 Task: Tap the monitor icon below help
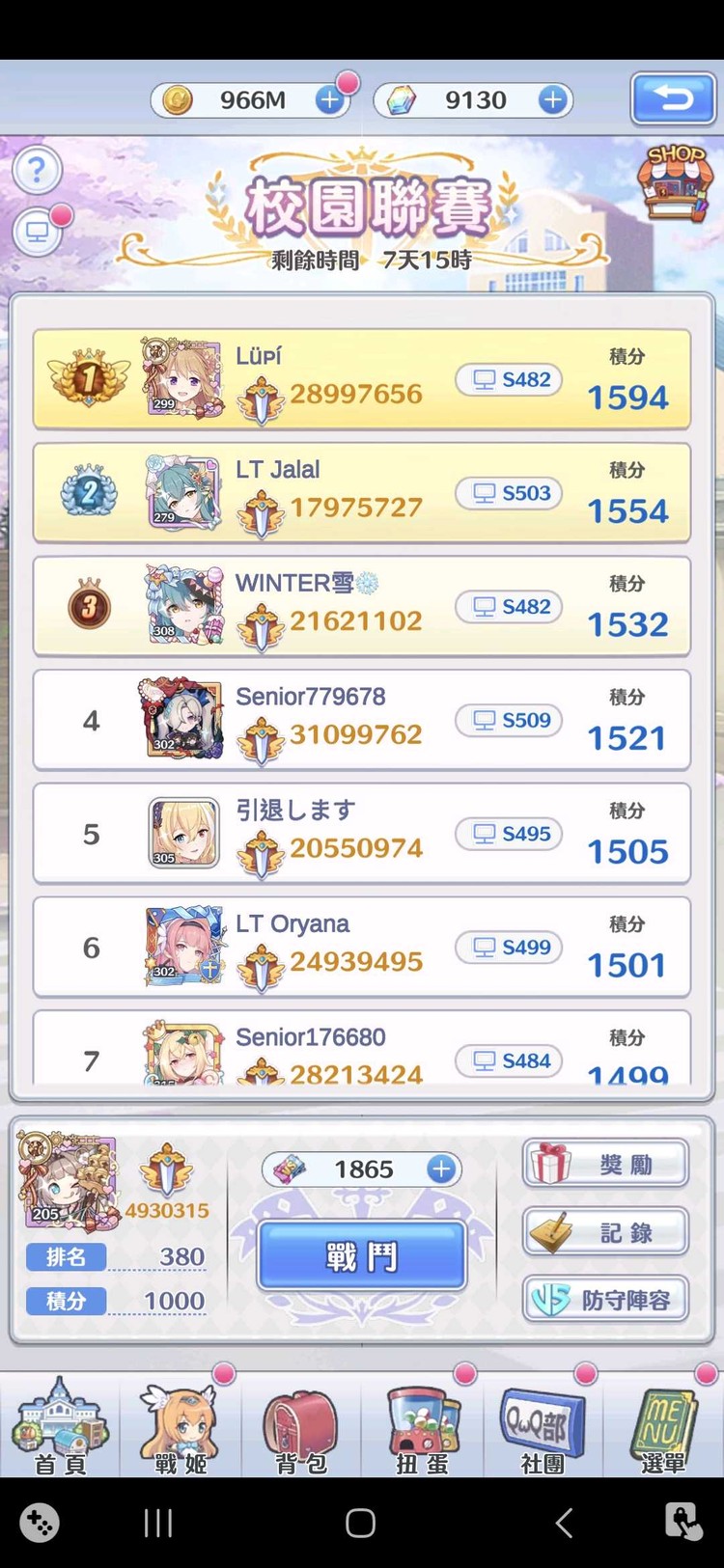38,233
